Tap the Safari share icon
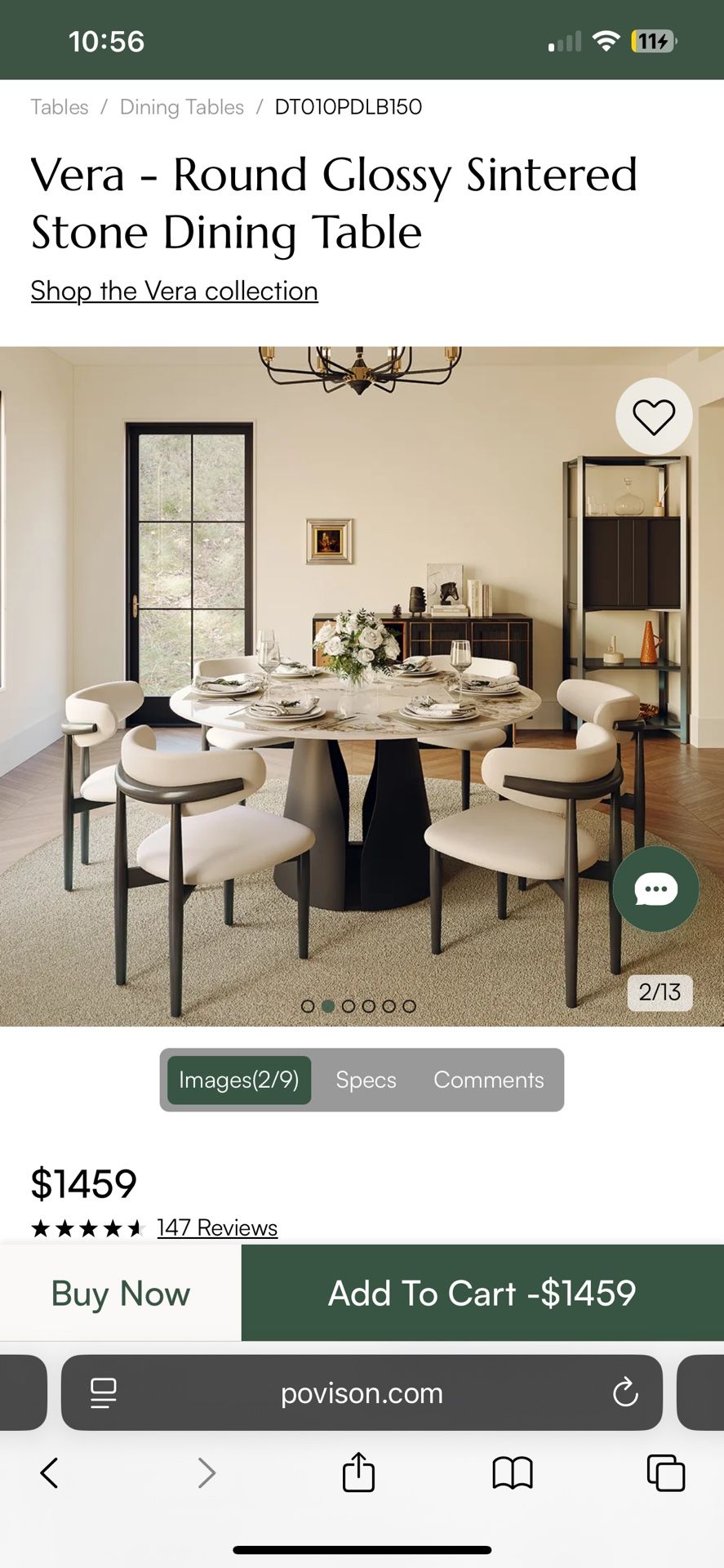The width and height of the screenshot is (724, 1568). [357, 1474]
